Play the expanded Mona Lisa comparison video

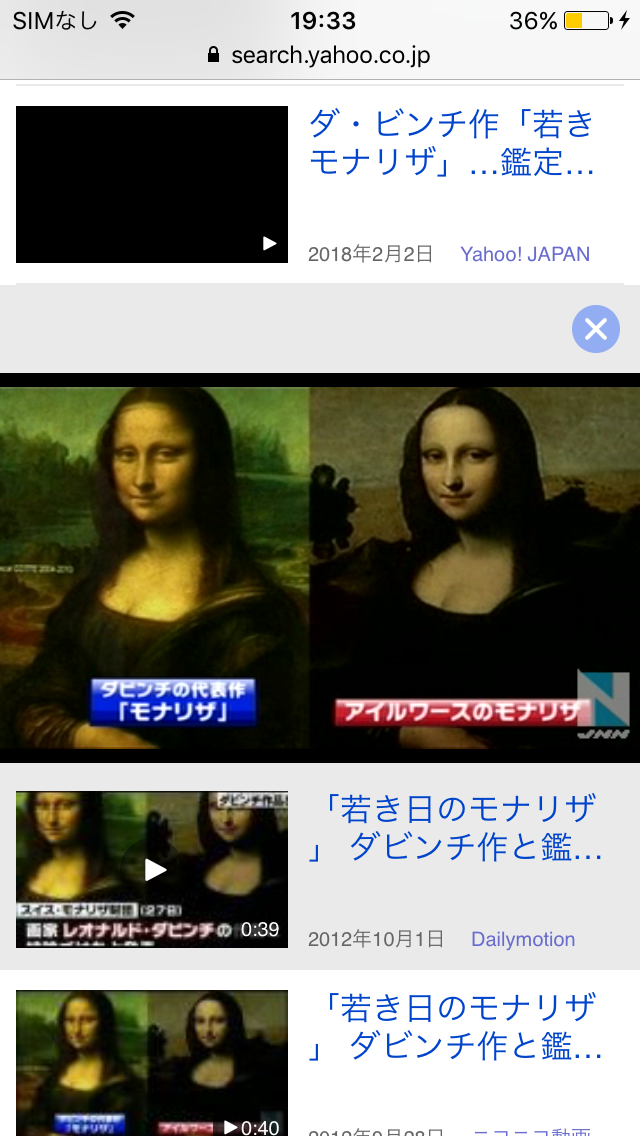(x=320, y=567)
